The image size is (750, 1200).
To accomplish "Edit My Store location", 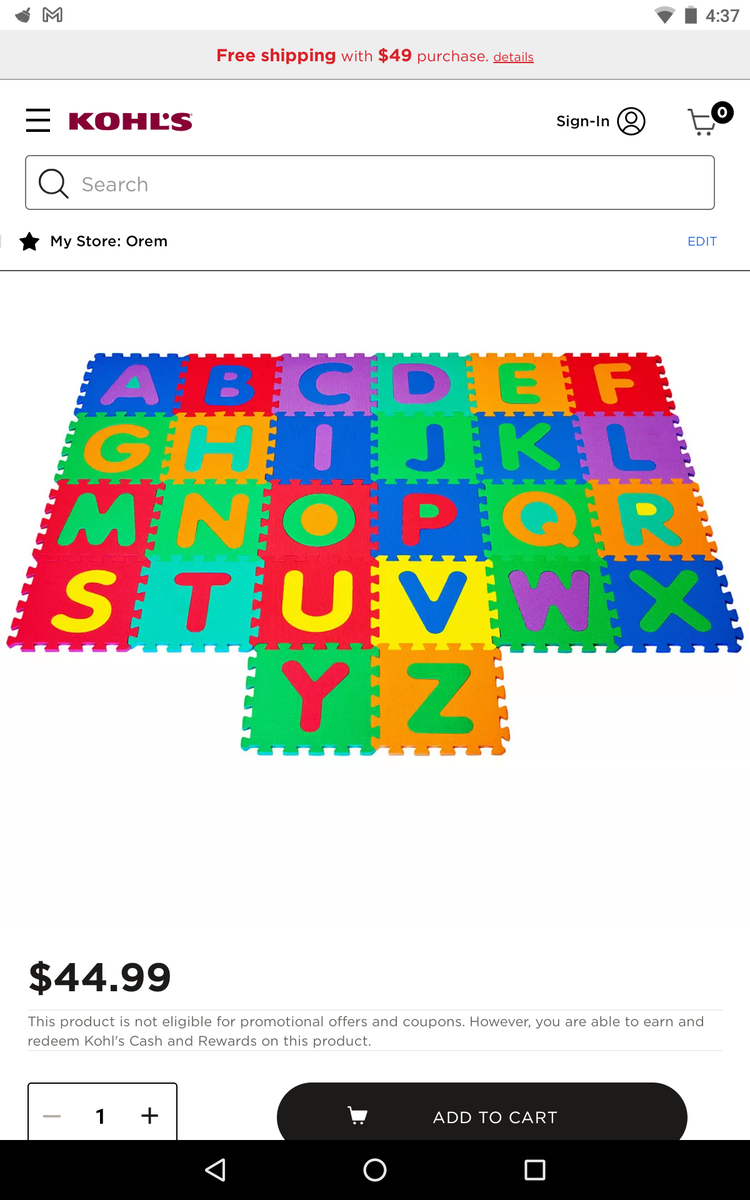I will (701, 241).
